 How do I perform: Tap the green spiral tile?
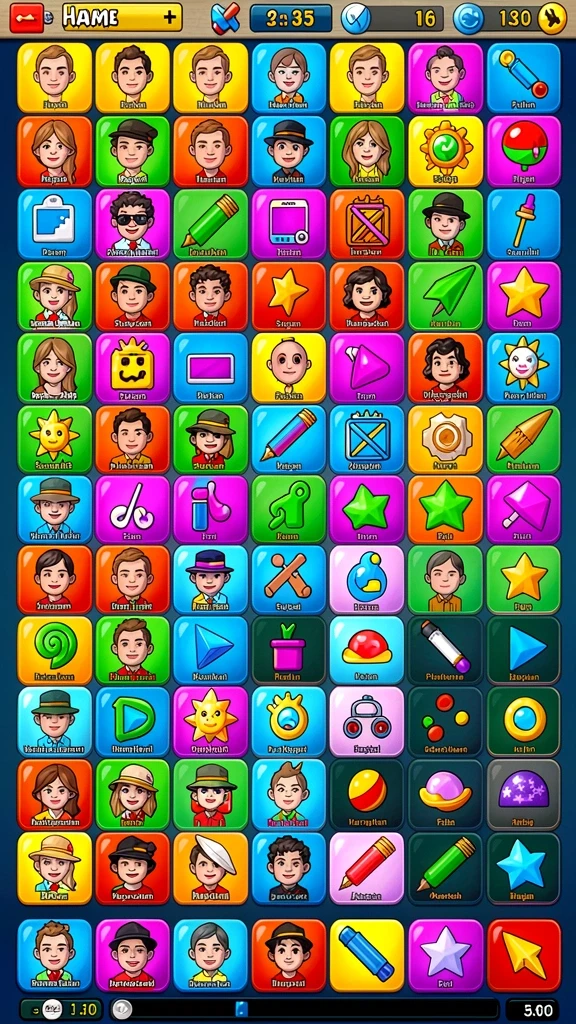tap(54, 650)
